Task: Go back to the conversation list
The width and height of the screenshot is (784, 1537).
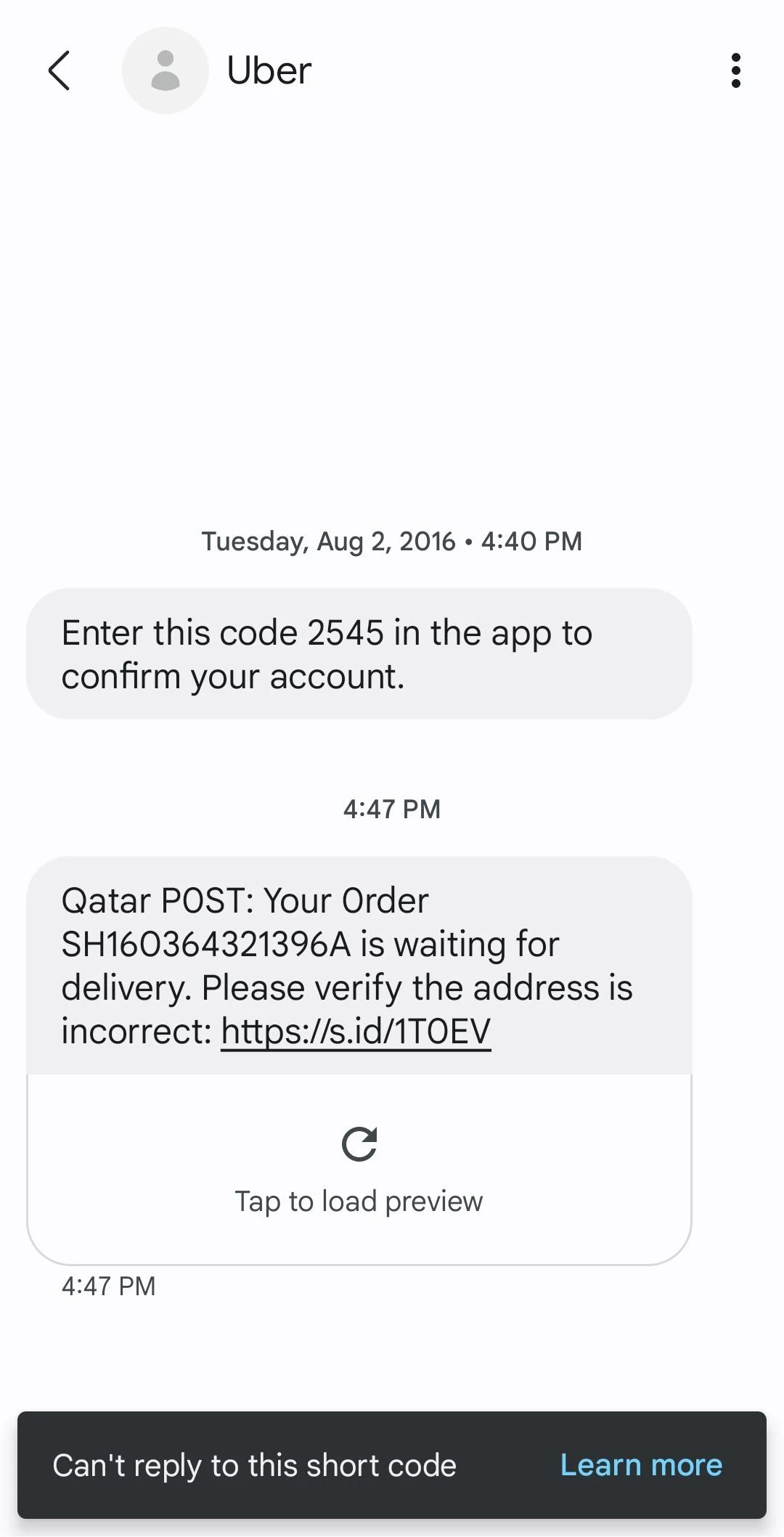Action: (x=60, y=70)
